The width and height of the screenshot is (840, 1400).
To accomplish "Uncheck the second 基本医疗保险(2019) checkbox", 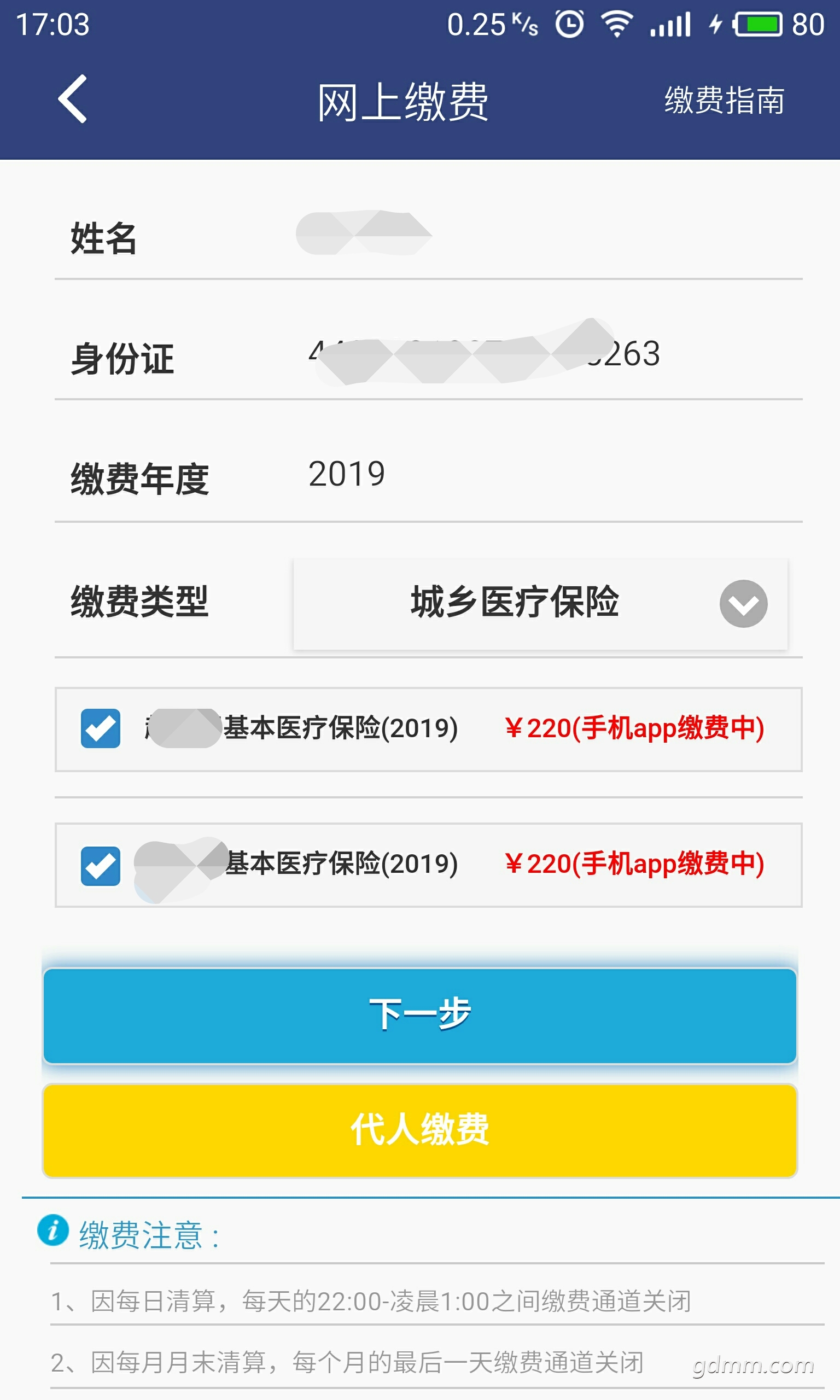I will click(100, 866).
